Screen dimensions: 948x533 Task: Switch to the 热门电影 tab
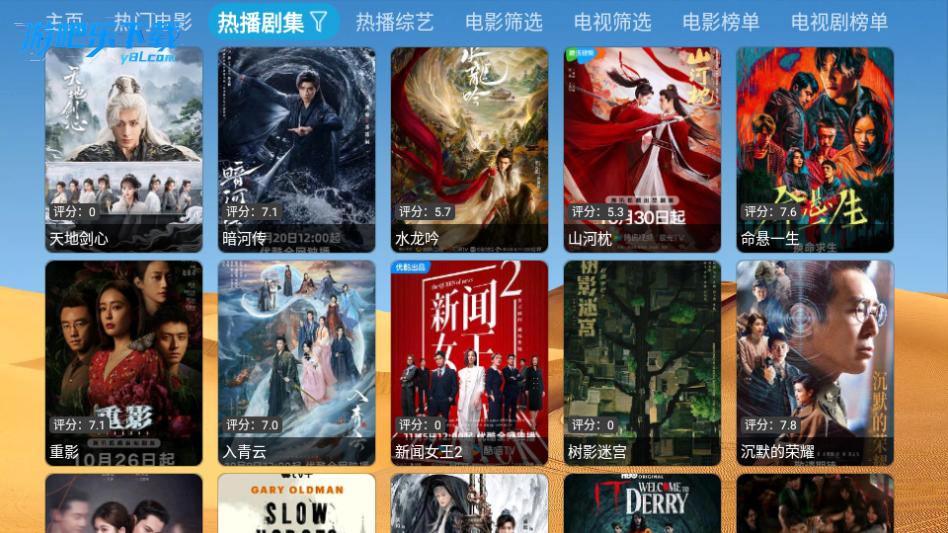[153, 21]
